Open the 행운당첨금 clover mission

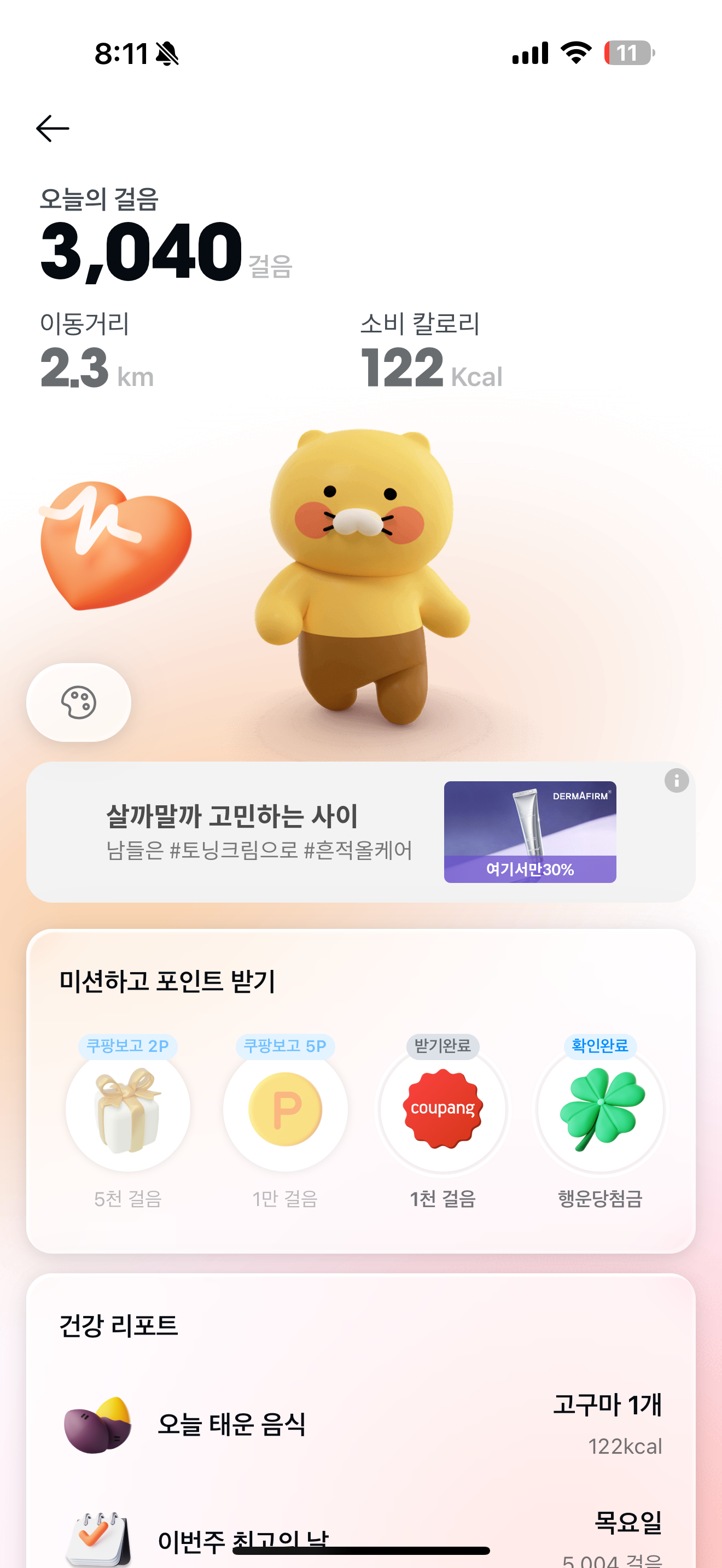tap(600, 1110)
